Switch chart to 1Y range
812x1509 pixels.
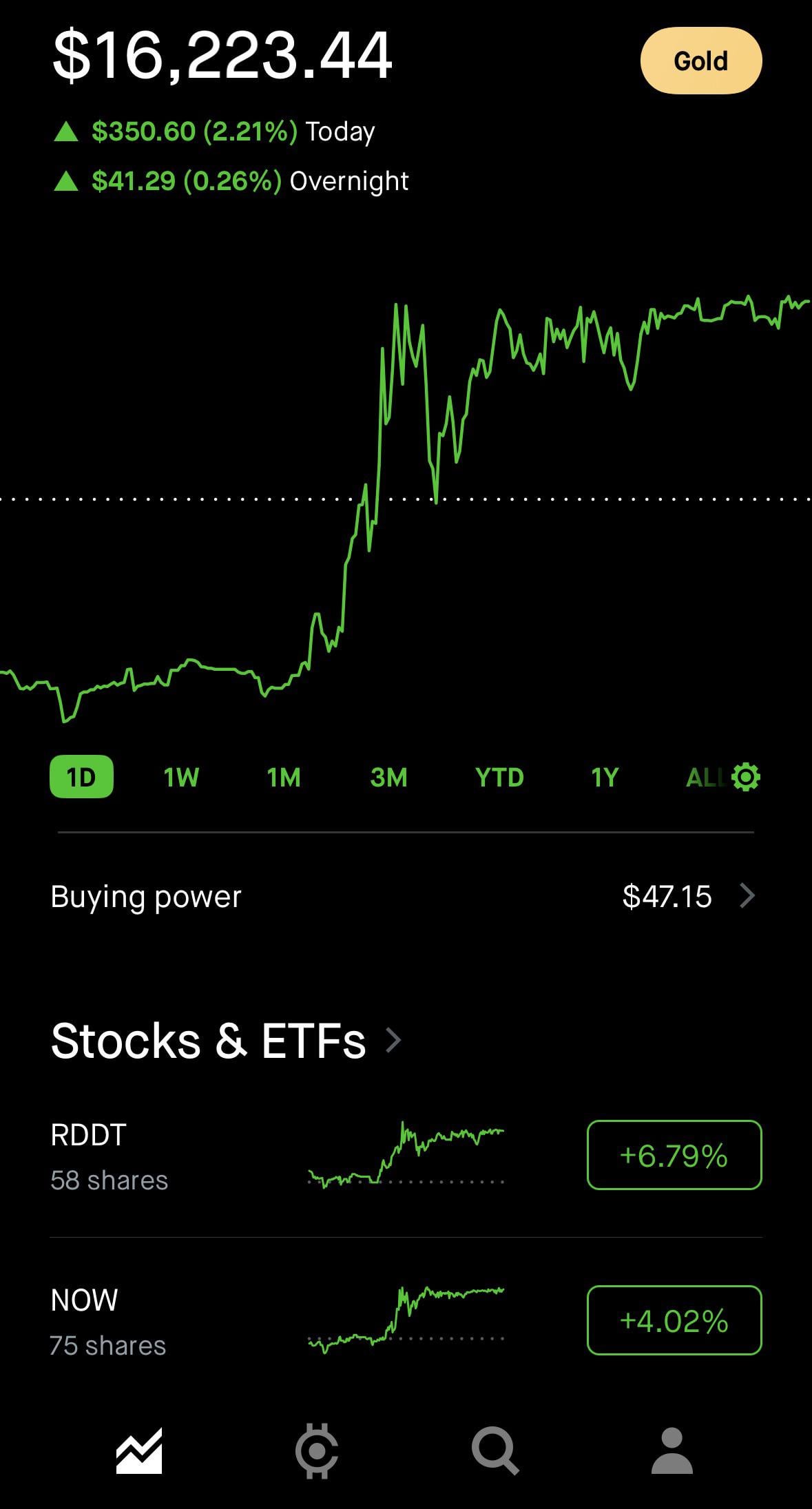(605, 778)
